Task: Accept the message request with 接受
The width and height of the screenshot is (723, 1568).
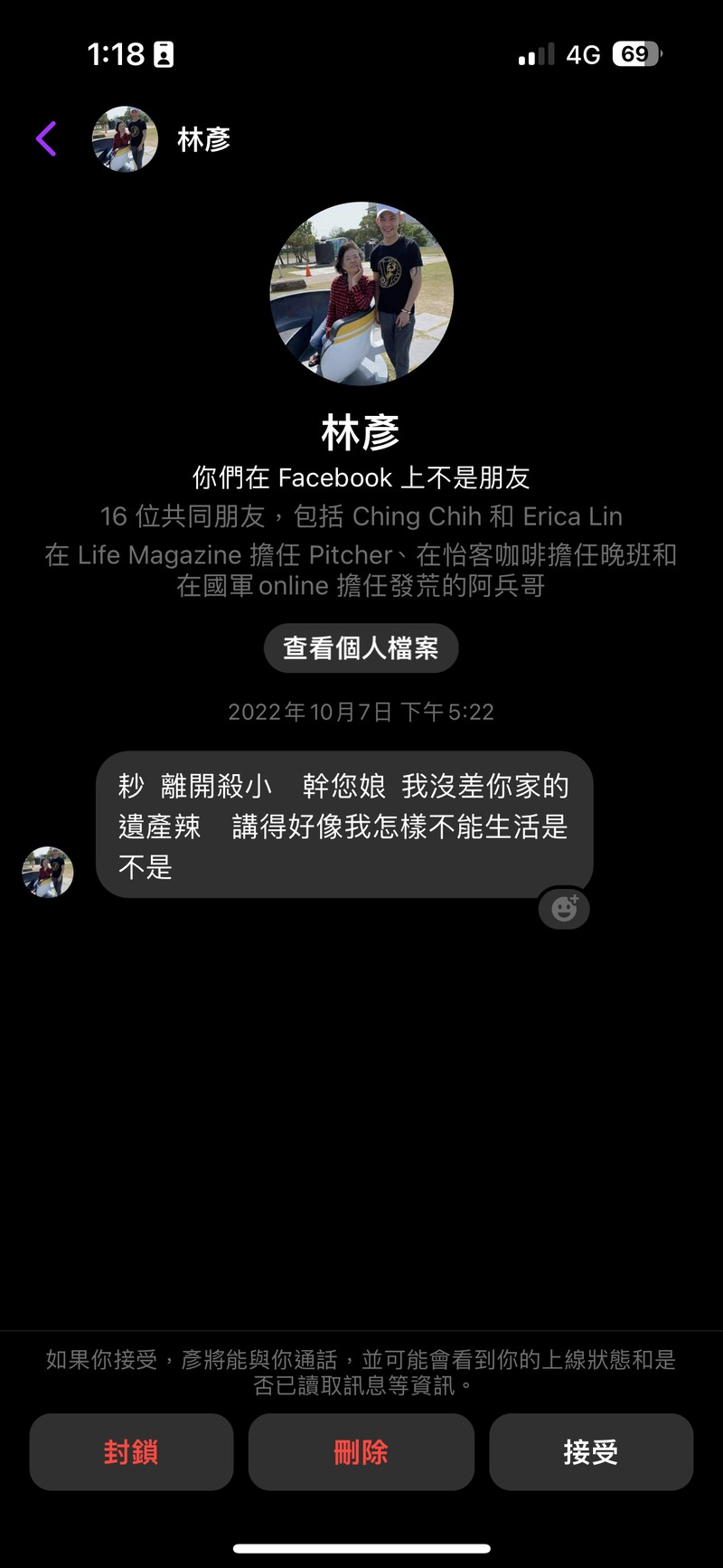Action: click(591, 1451)
